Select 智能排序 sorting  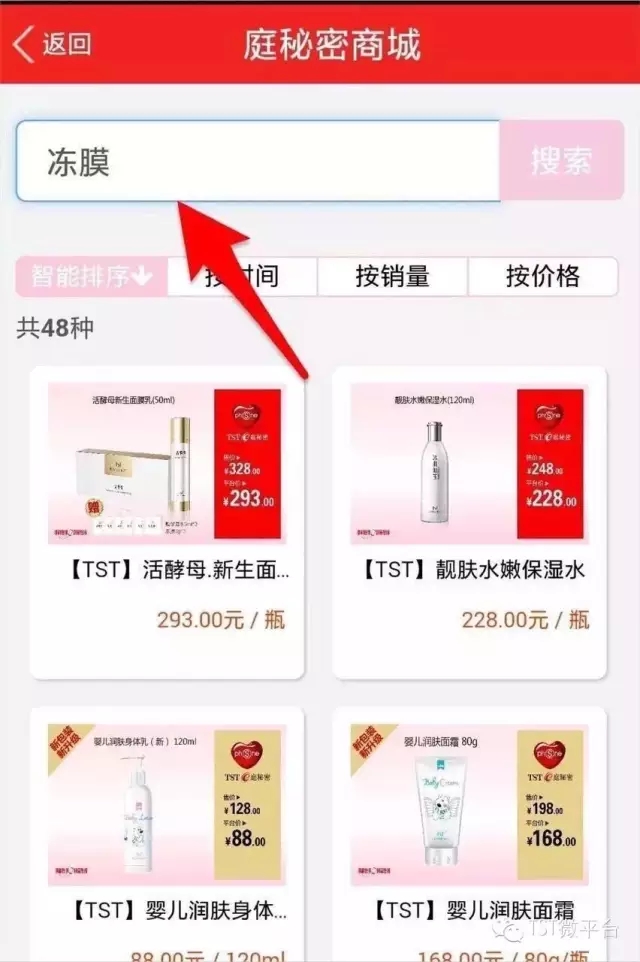[x=91, y=277]
